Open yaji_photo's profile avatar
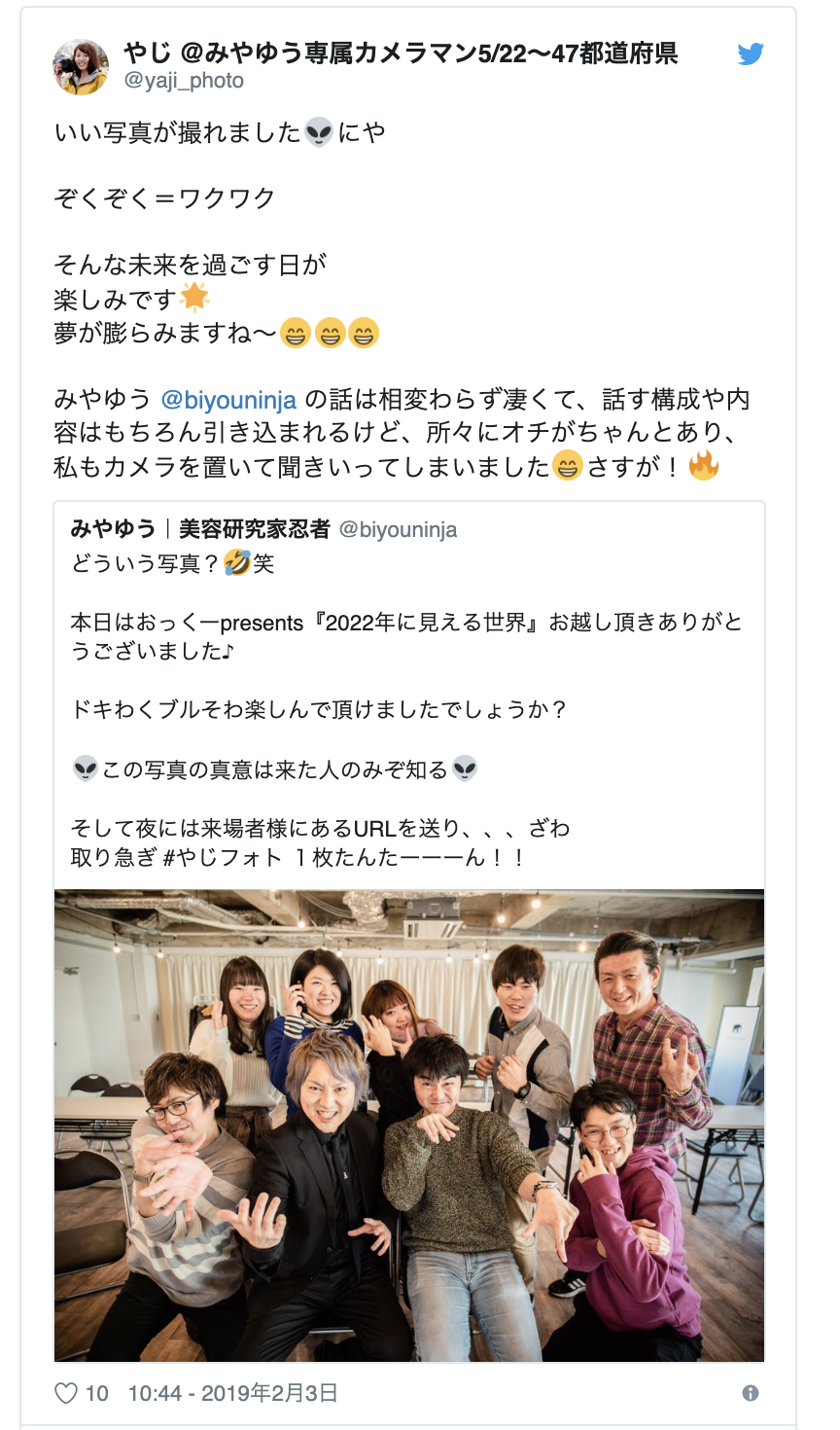 click(81, 67)
